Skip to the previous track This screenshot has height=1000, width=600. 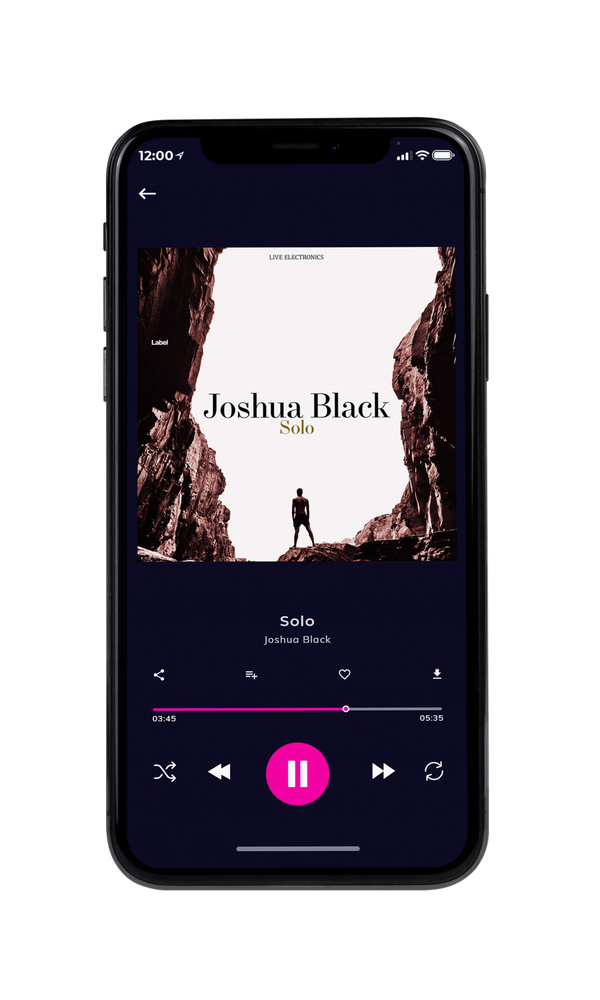[219, 772]
